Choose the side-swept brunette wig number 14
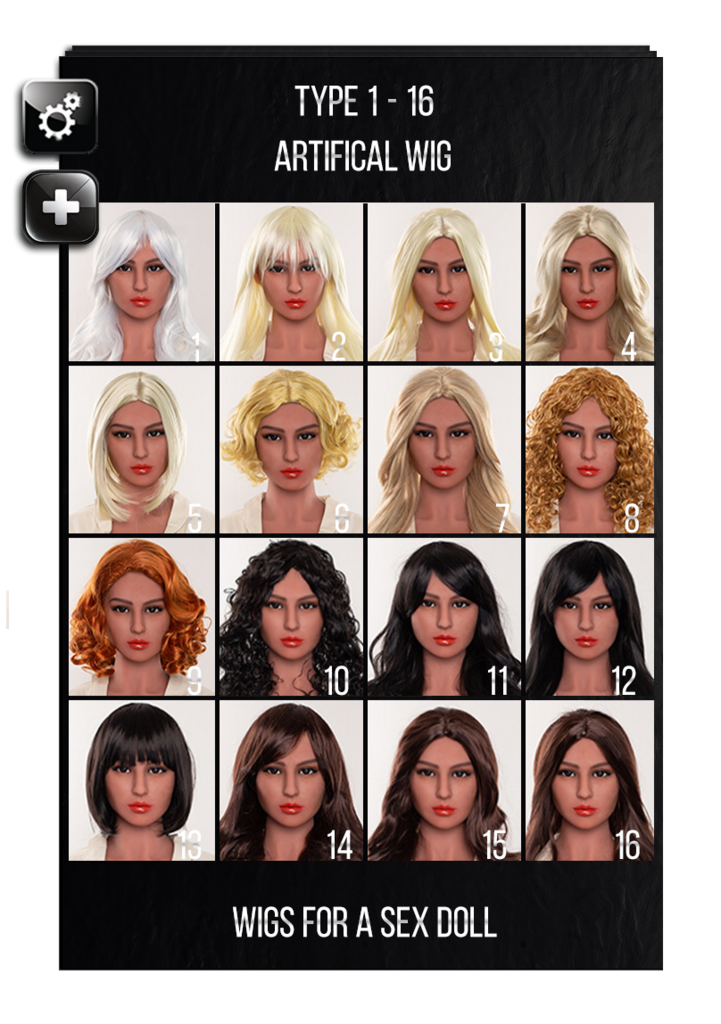The image size is (721, 1024). pos(291,780)
